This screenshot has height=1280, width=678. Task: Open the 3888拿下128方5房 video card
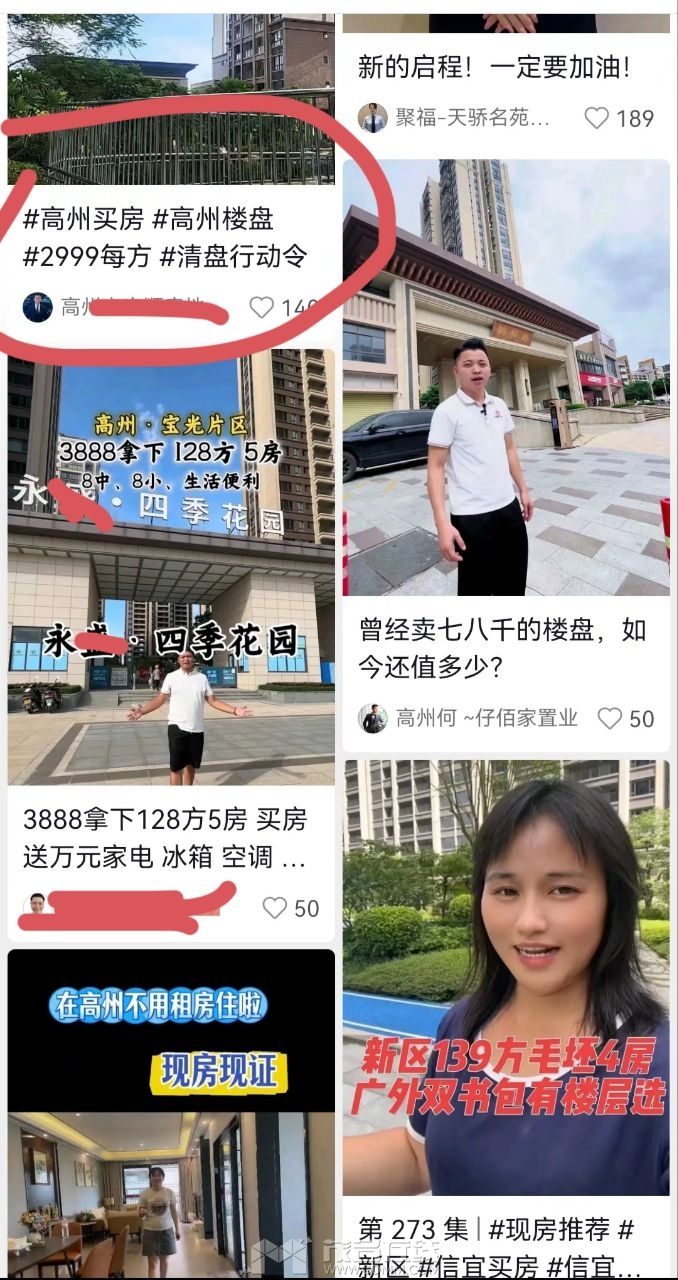click(x=171, y=570)
